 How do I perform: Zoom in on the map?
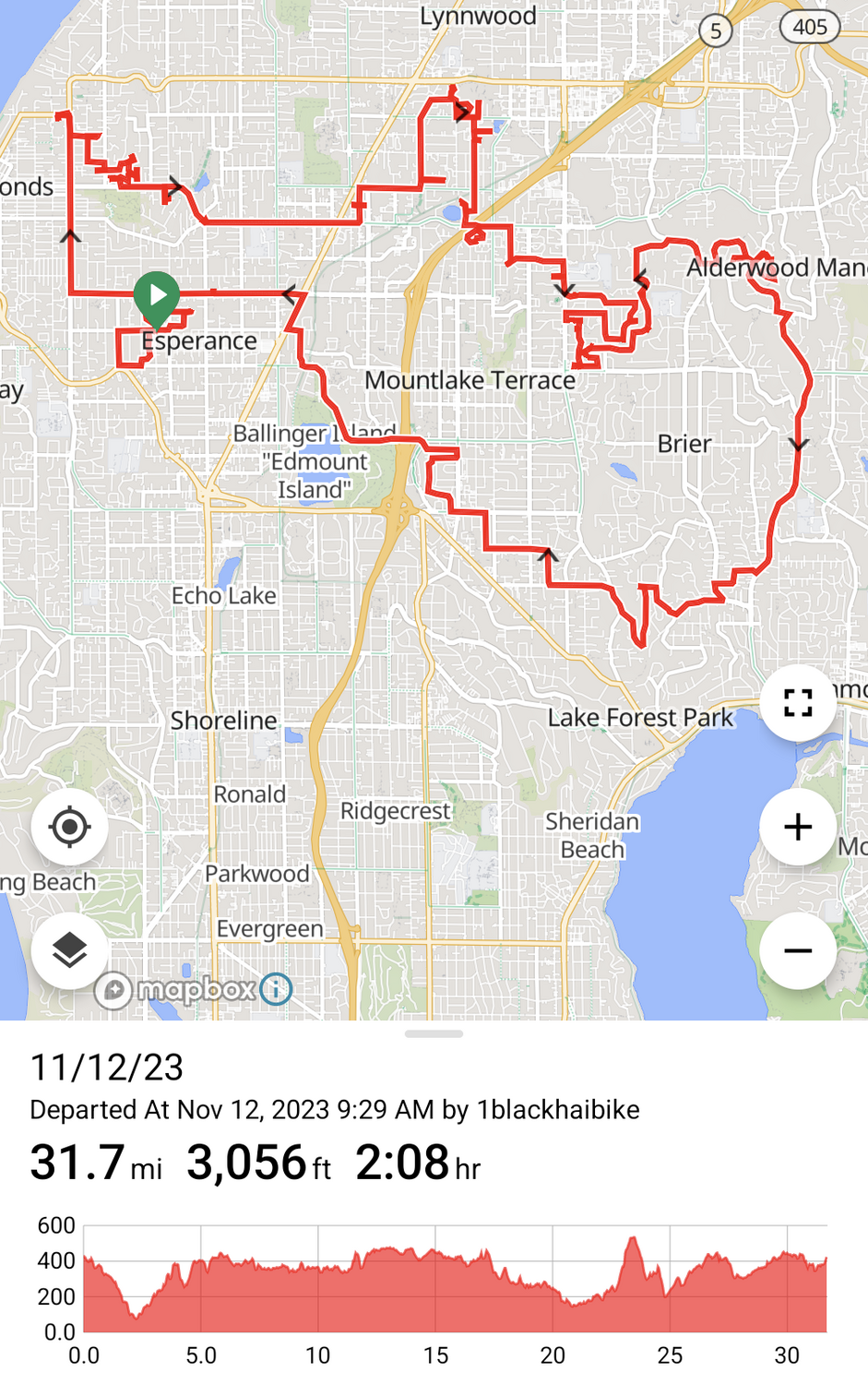pos(798,827)
